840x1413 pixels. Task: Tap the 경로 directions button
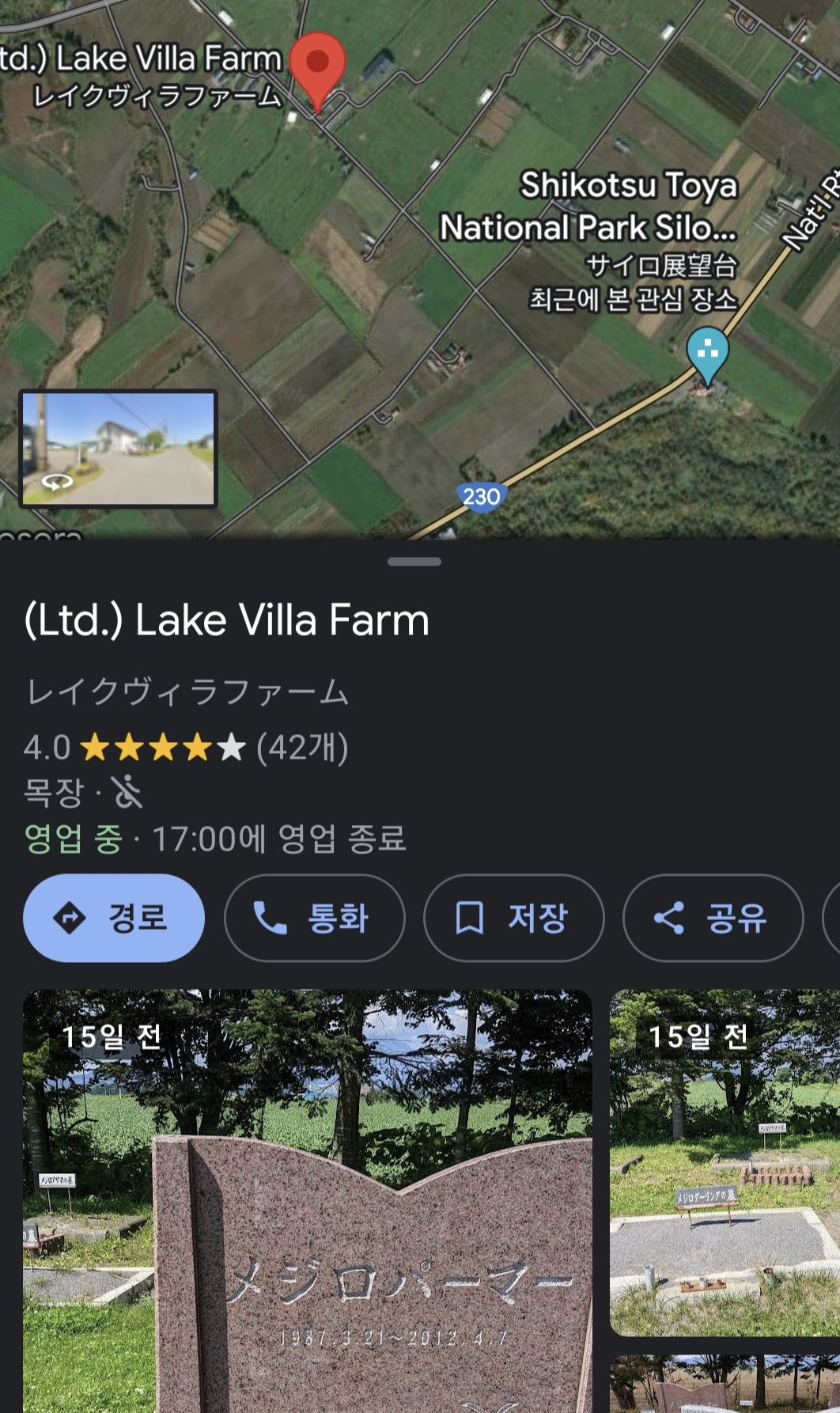click(x=114, y=918)
